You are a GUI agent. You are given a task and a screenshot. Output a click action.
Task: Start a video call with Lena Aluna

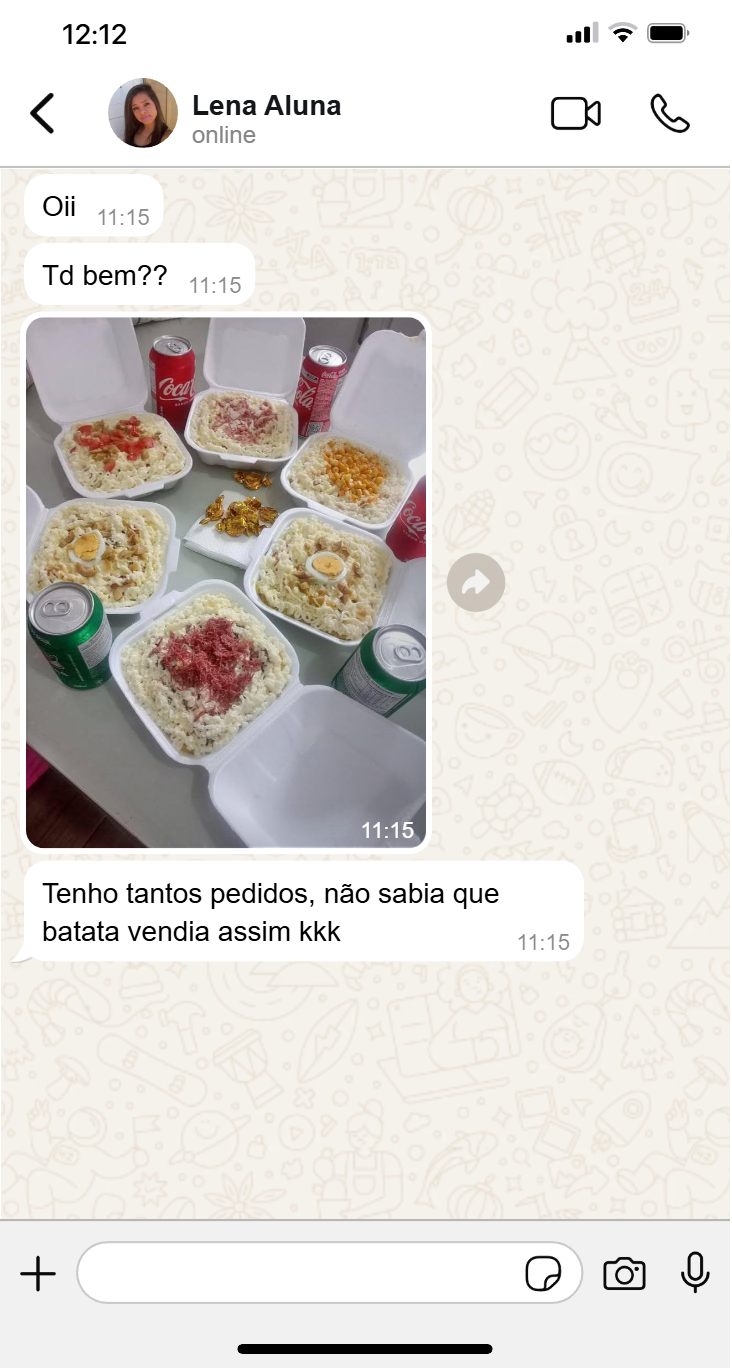tap(576, 114)
